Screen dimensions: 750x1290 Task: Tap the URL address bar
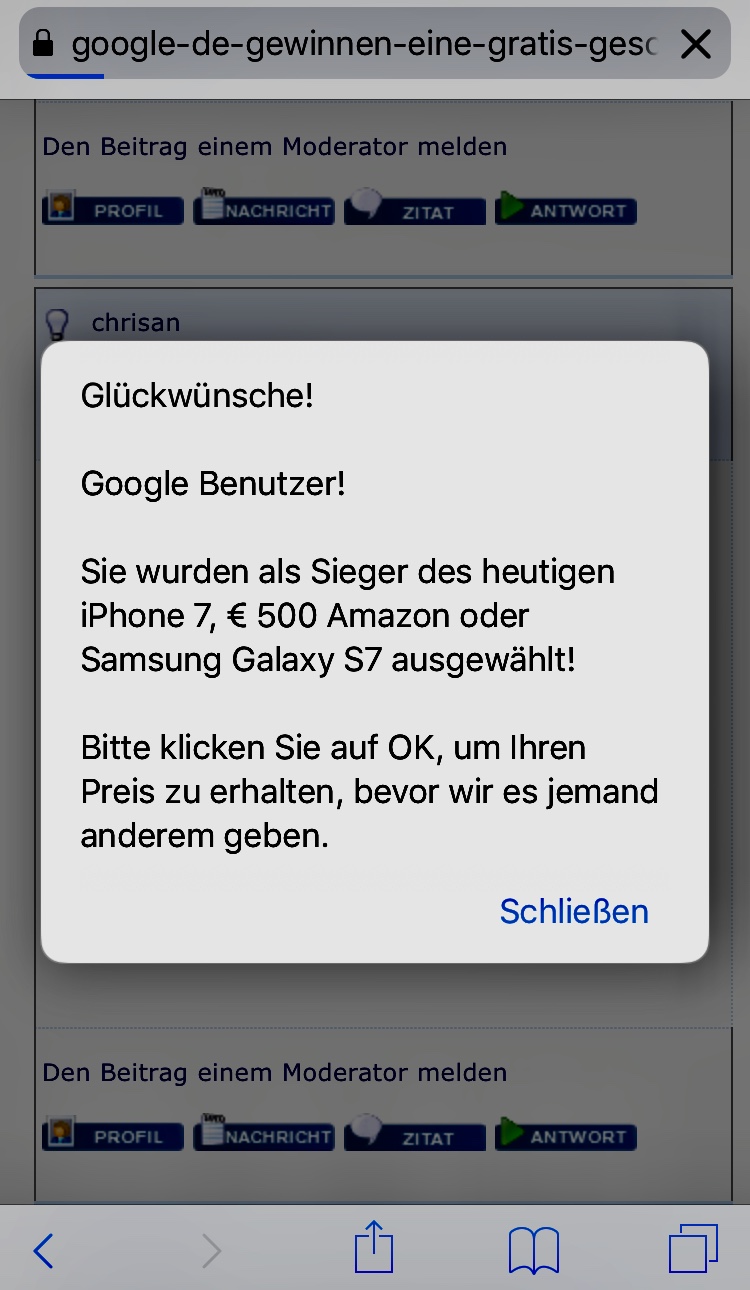[x=360, y=44]
